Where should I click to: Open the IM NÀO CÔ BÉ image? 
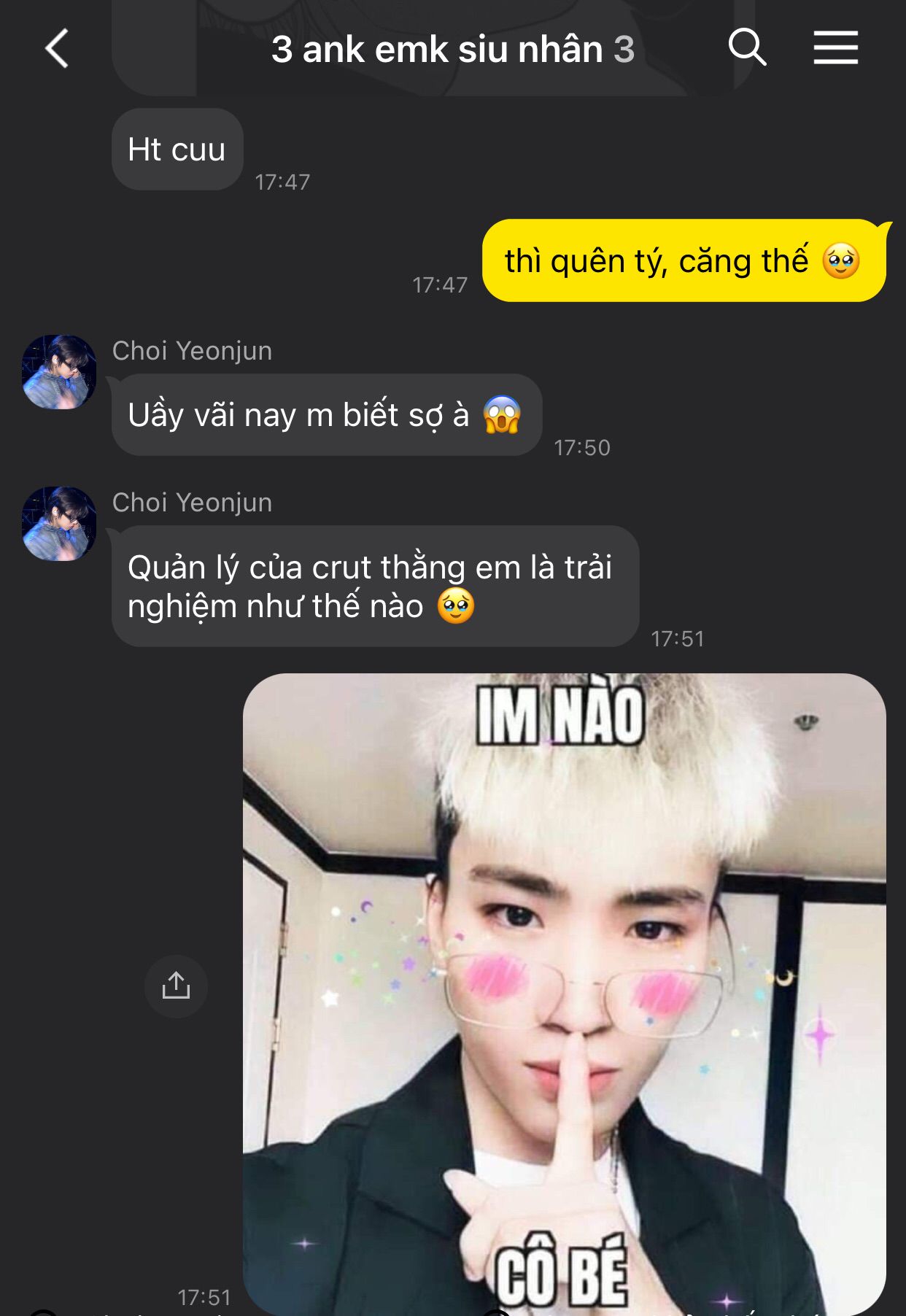click(564, 994)
